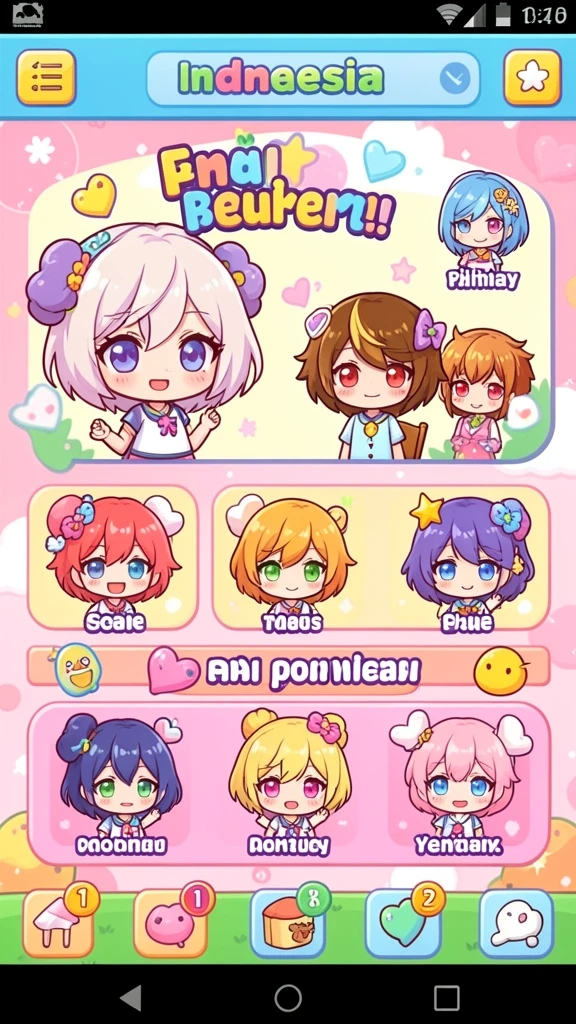576x1024 pixels.
Task: Return to the device home screen
Action: [288, 998]
